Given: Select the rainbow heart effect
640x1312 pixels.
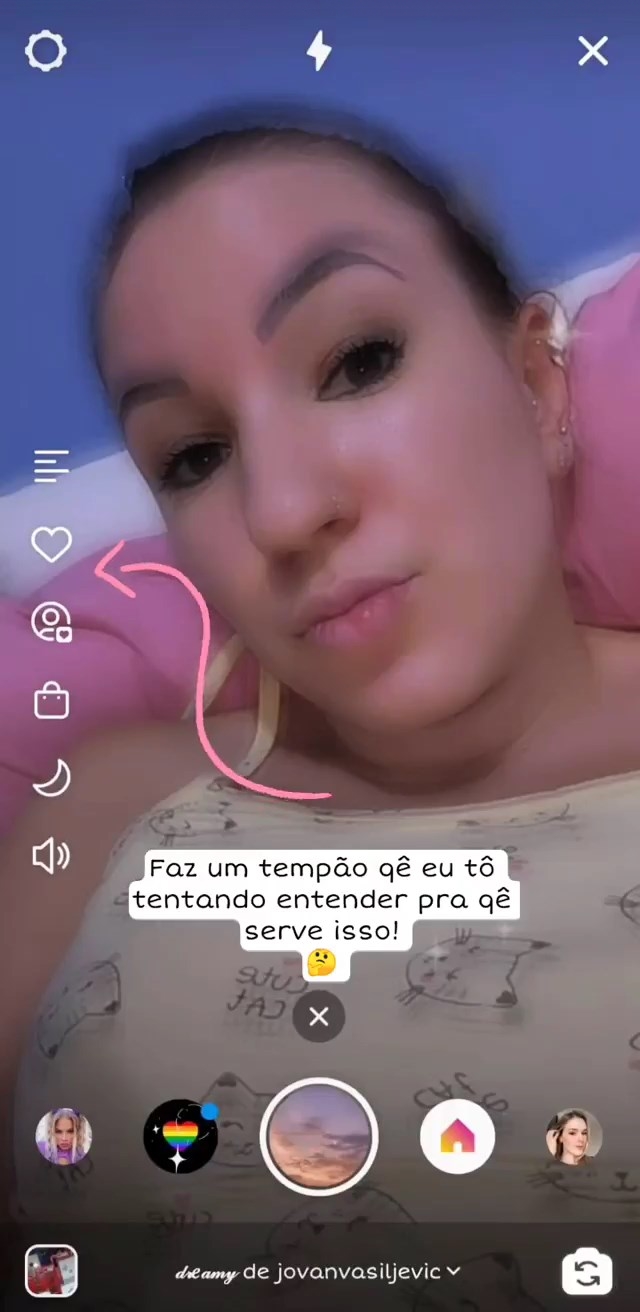Looking at the screenshot, I should (x=181, y=1137).
